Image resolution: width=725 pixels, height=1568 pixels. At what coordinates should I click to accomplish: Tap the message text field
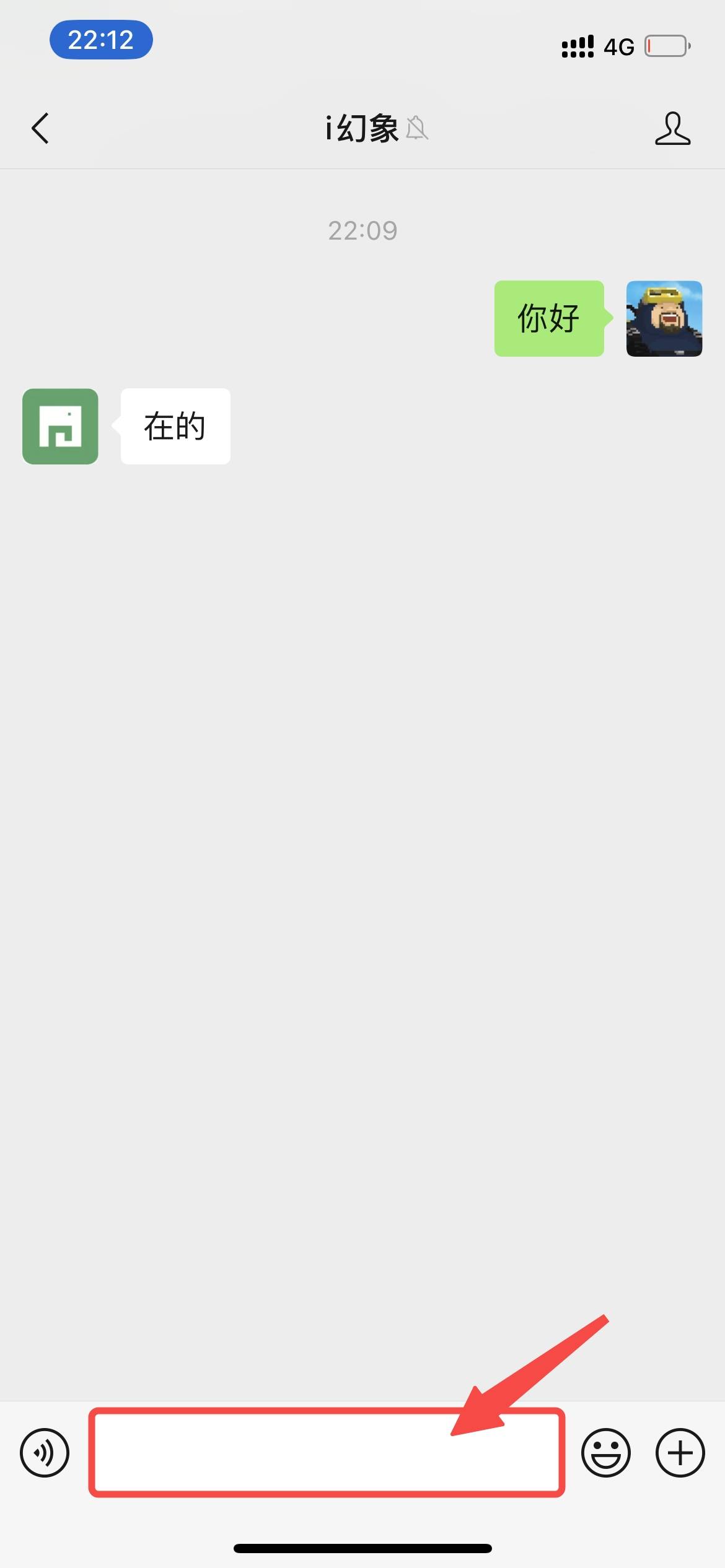coord(327,1453)
